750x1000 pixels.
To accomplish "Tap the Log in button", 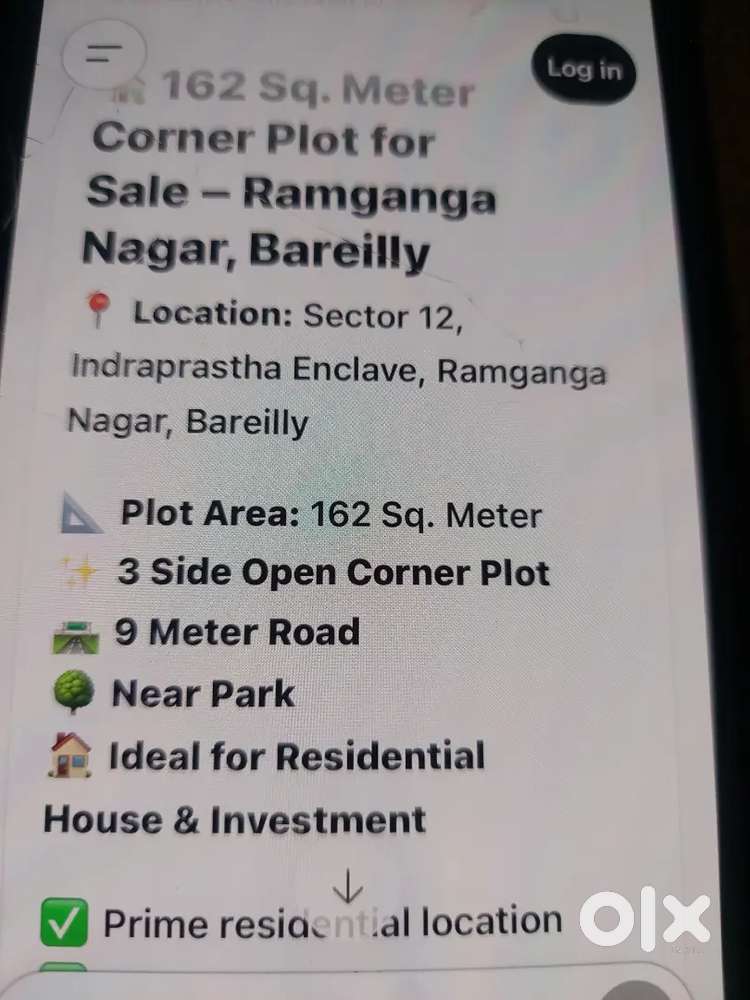I will 584,69.
